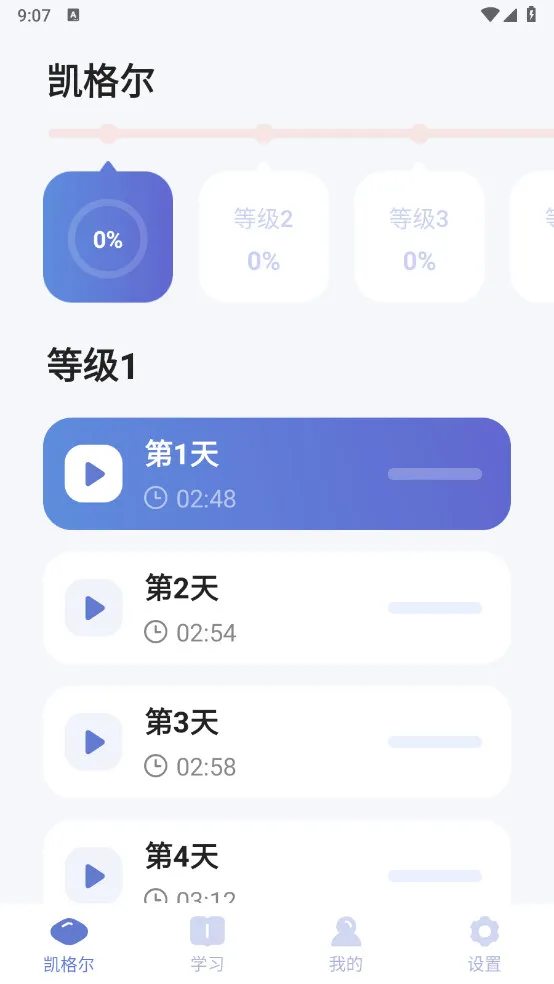
Task: Select the highlighted 0% level 1 card
Action: (108, 237)
